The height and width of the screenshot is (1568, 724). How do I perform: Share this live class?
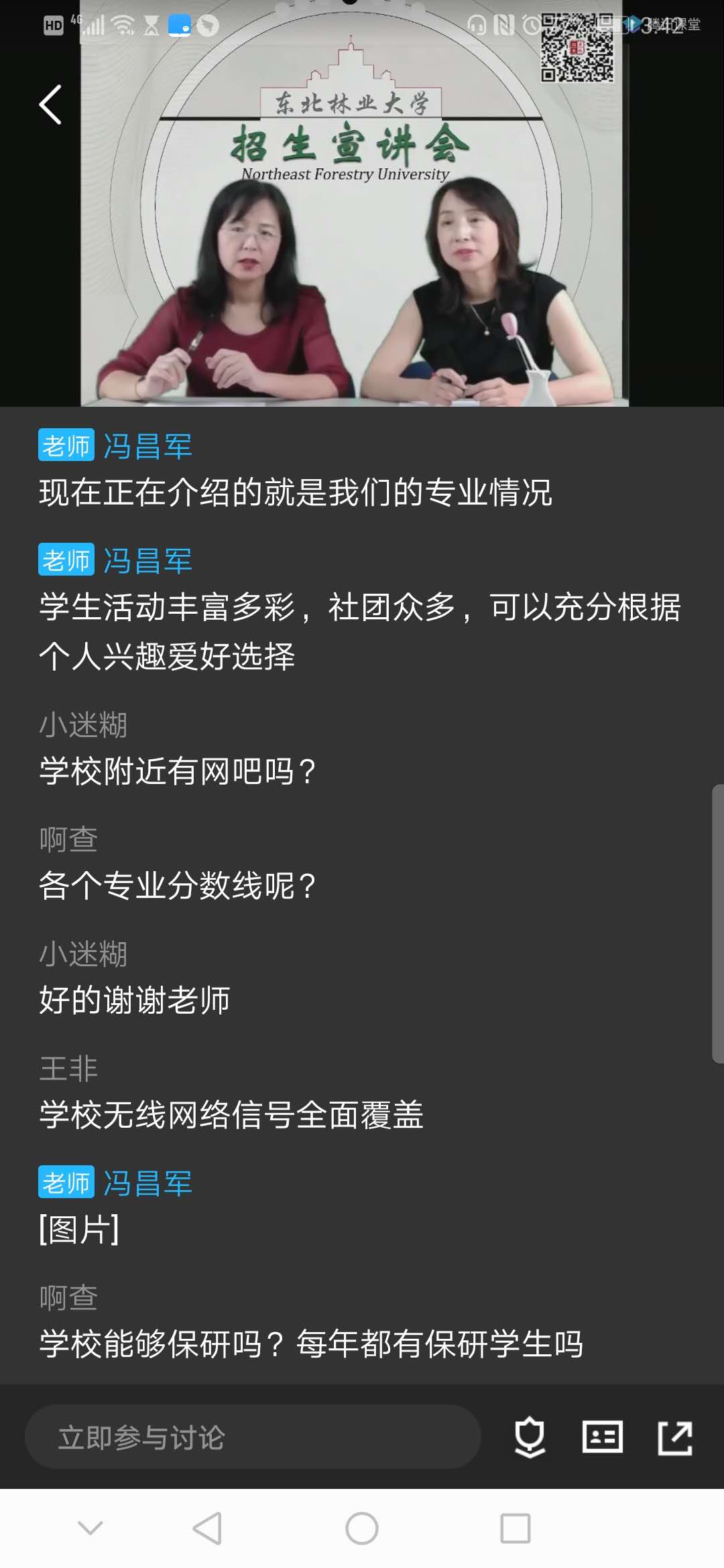point(674,1437)
